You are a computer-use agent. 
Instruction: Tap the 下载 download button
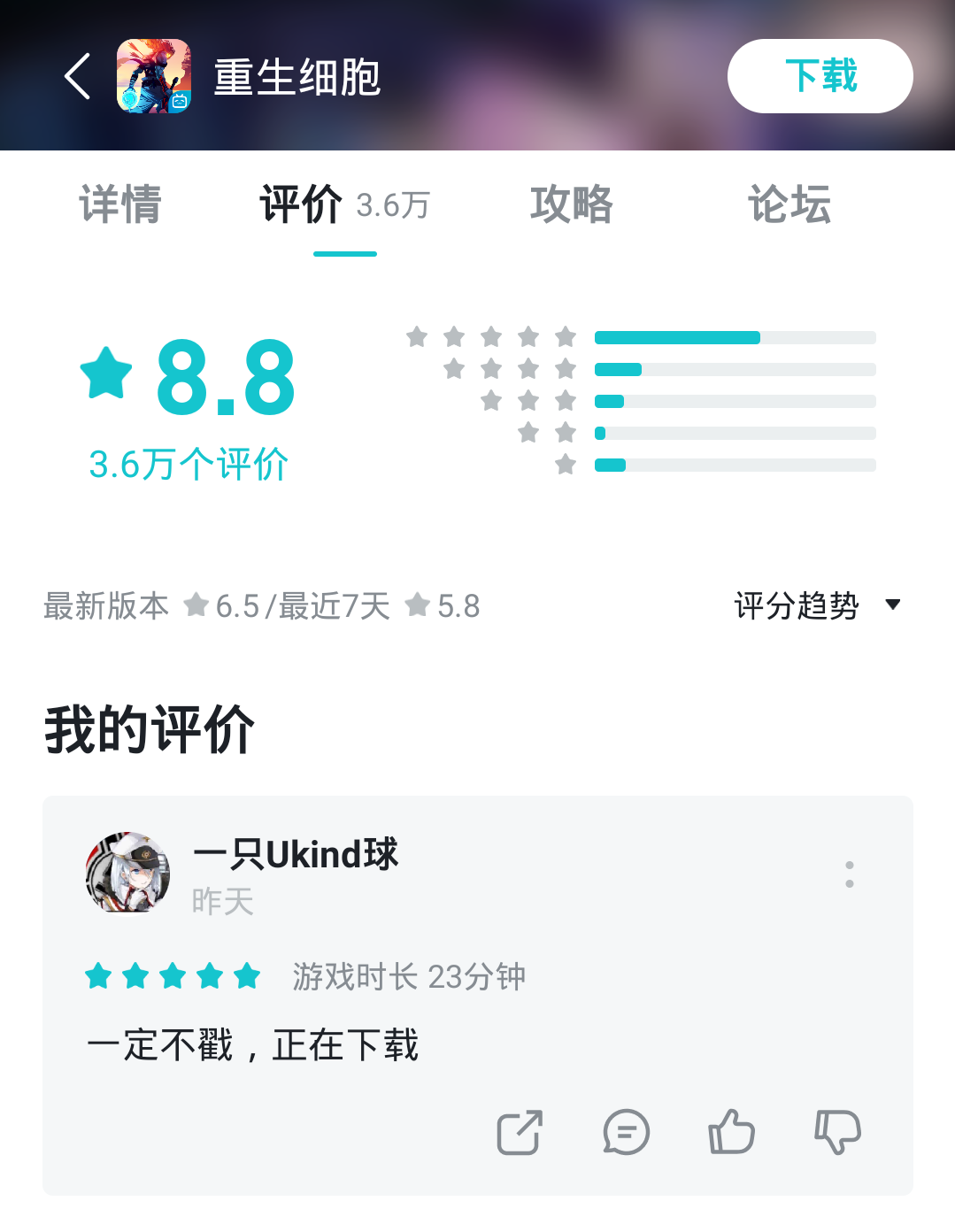(819, 76)
